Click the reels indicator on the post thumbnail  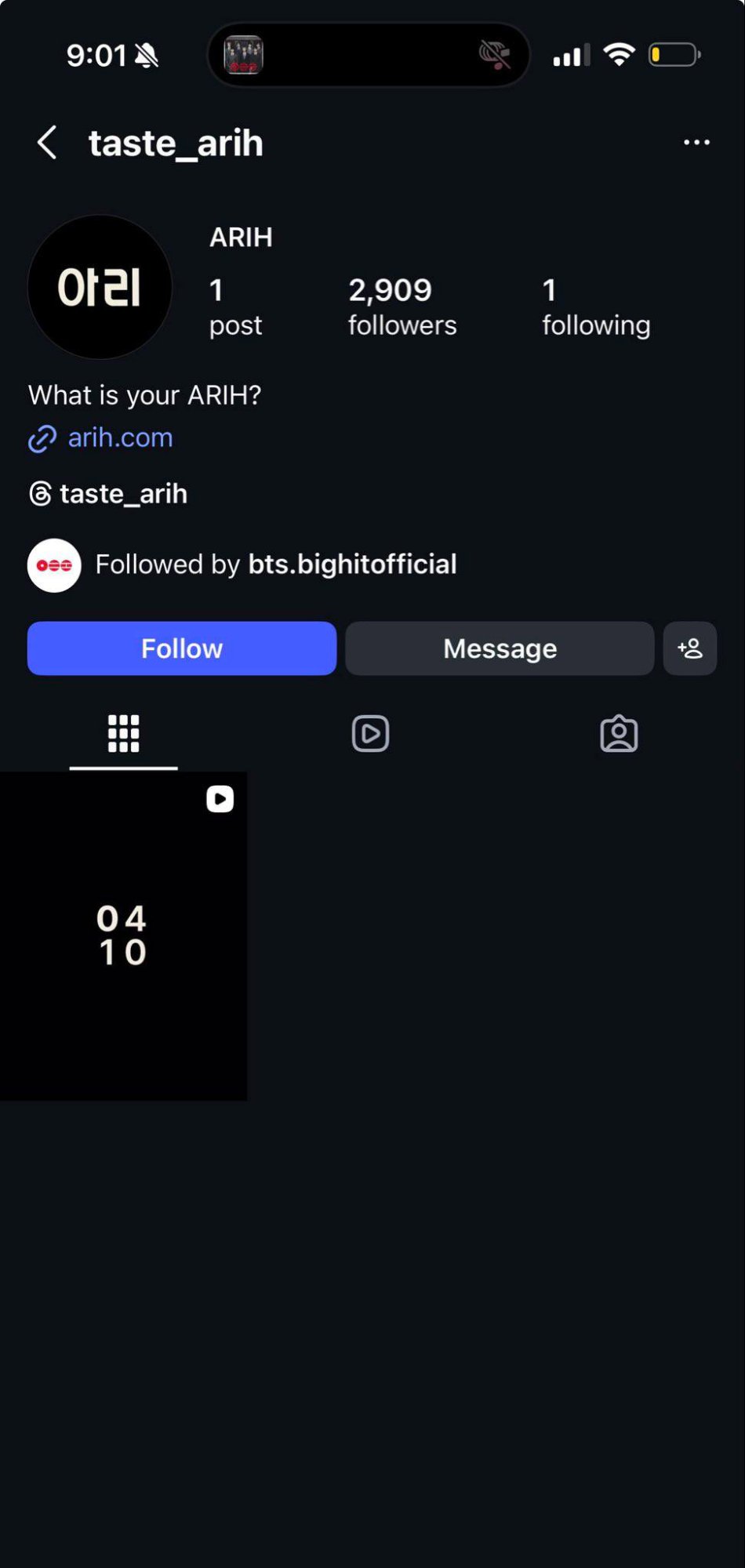[220, 798]
